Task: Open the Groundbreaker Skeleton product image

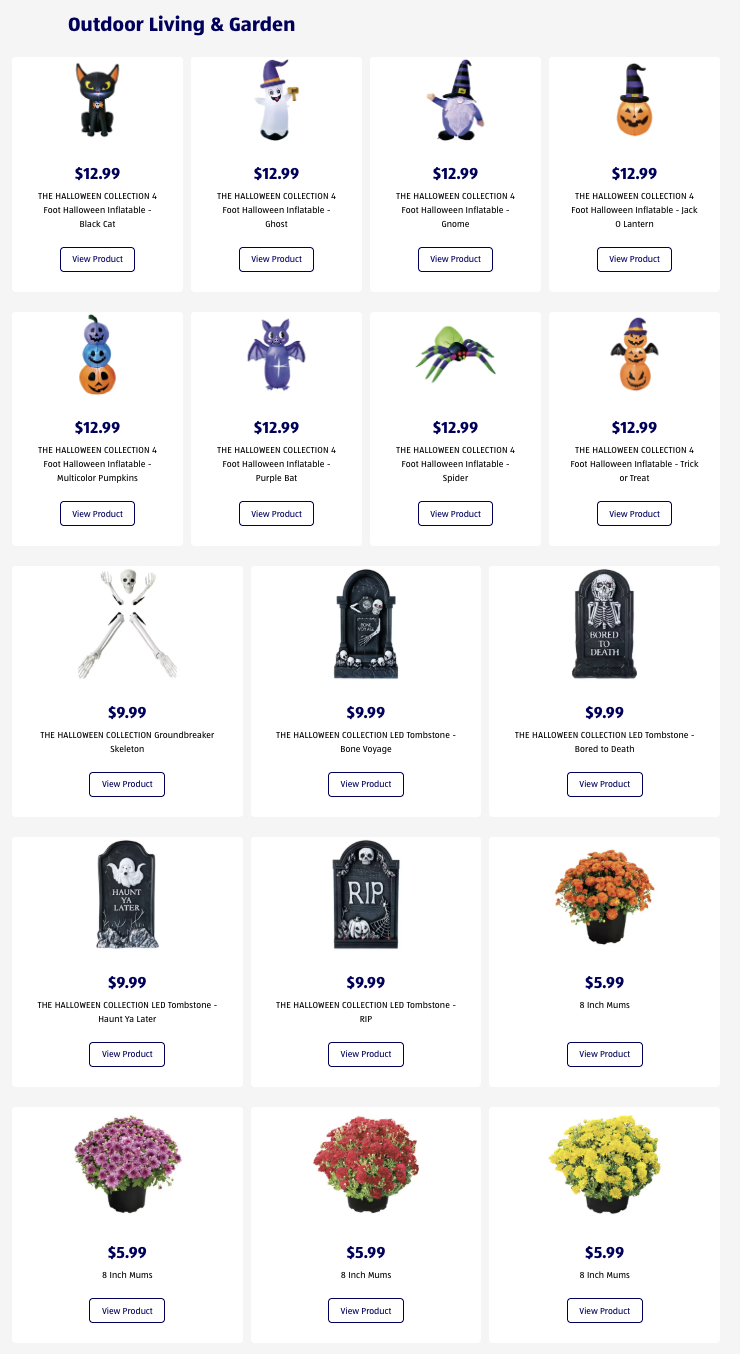Action: [x=127, y=625]
